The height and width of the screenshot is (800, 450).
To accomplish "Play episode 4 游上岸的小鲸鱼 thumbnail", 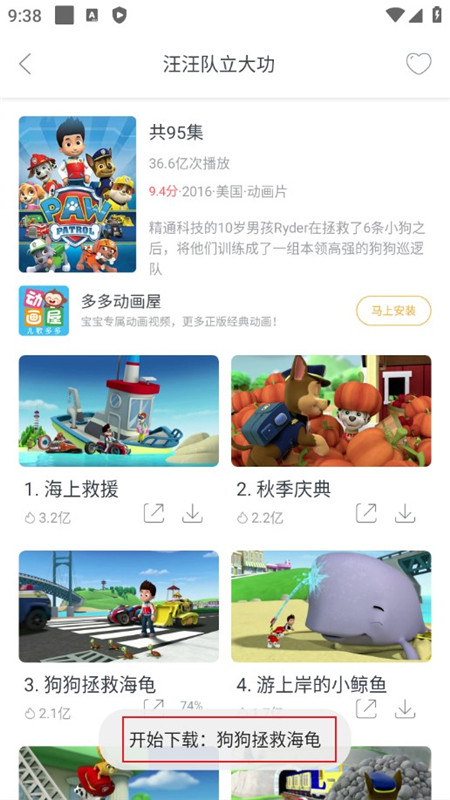I will 331,606.
